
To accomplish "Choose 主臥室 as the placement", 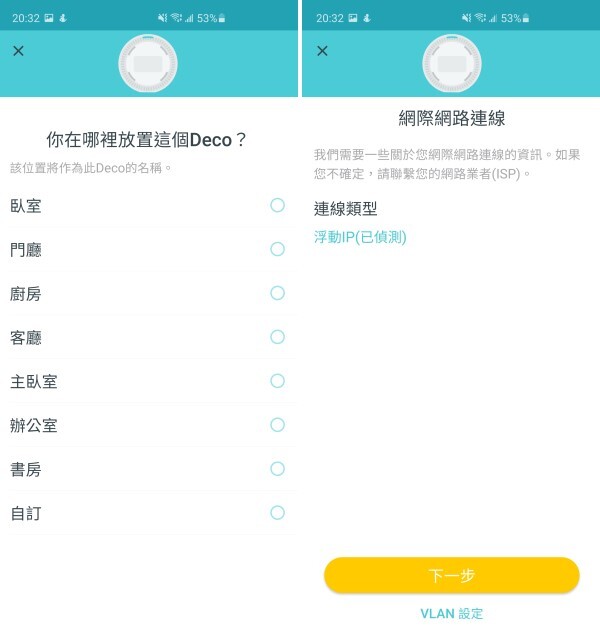I will point(277,381).
